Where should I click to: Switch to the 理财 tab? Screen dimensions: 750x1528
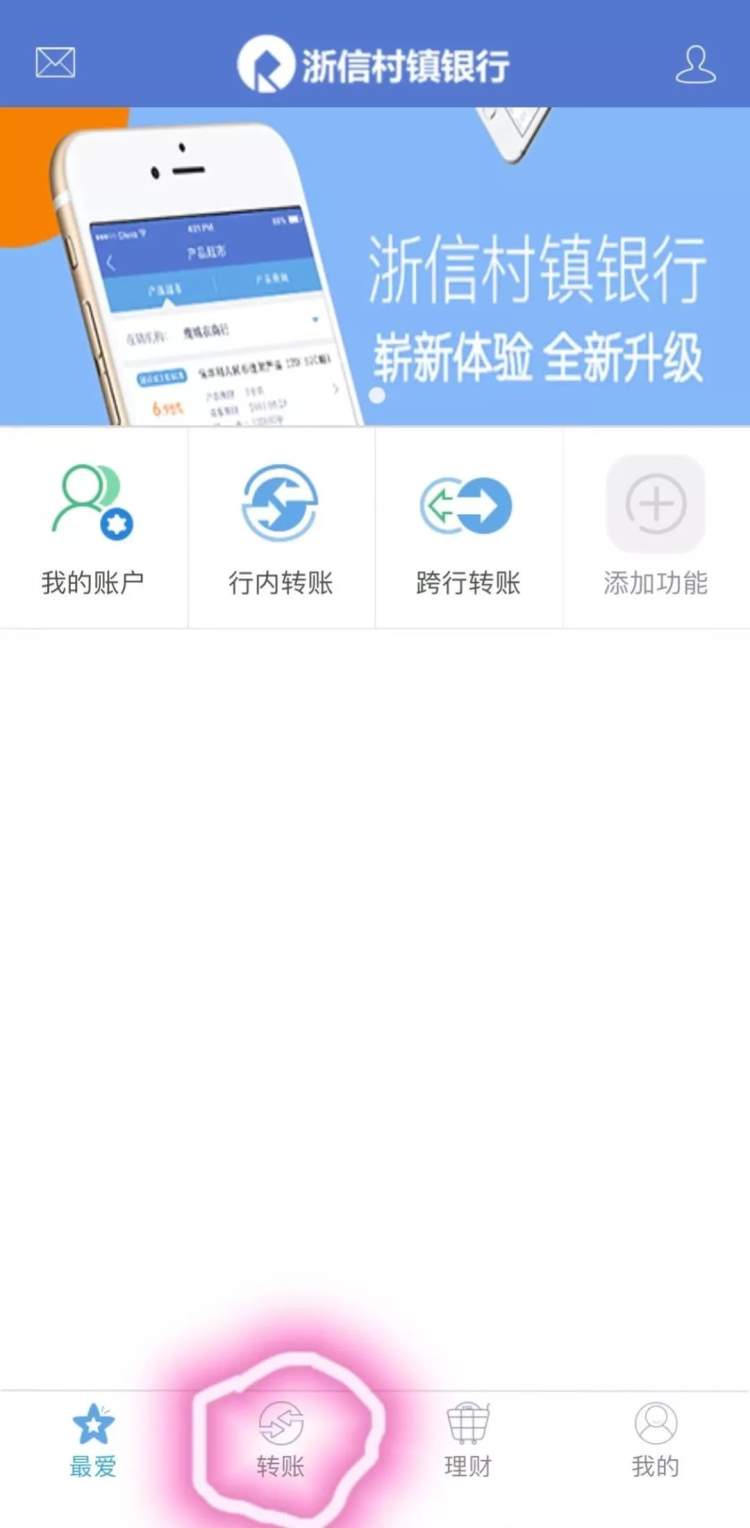pyautogui.click(x=468, y=1440)
